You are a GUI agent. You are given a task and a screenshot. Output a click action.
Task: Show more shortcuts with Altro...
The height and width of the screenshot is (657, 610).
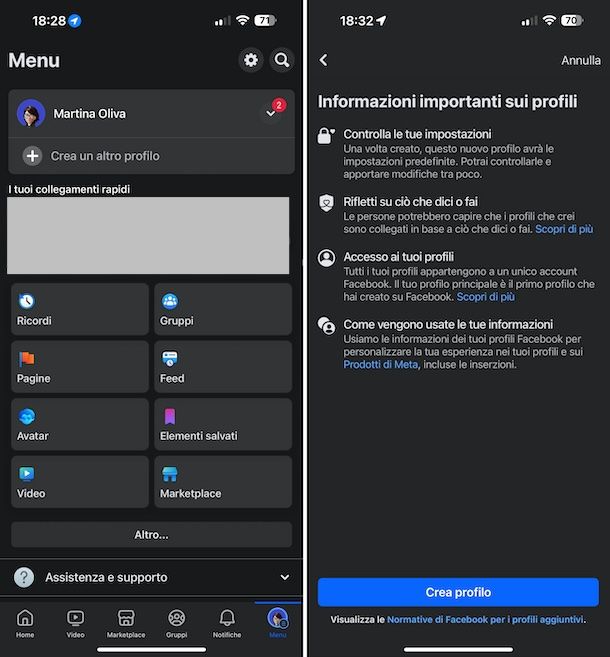(x=152, y=535)
